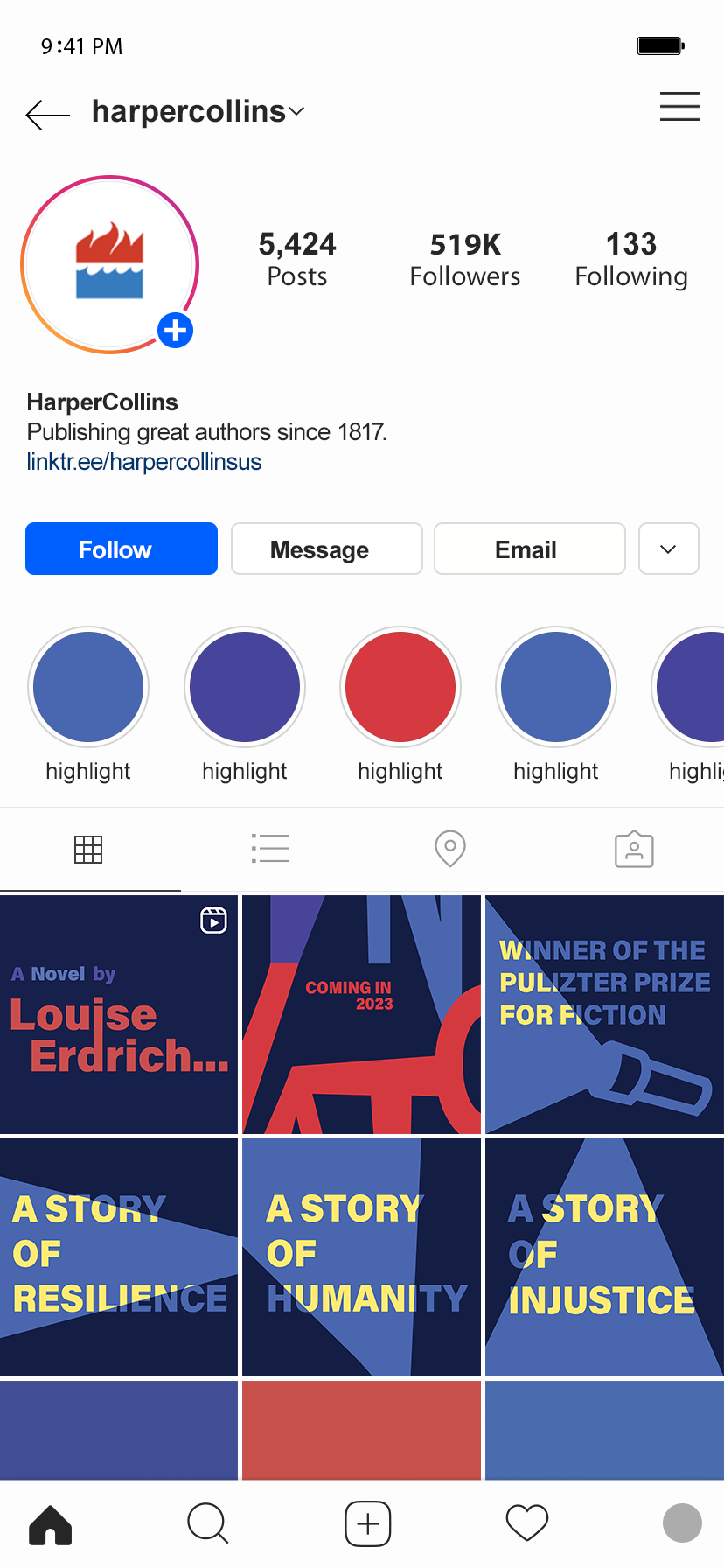Expand suggested accounts chevron button
The height and width of the screenshot is (1568, 724).
point(669,549)
